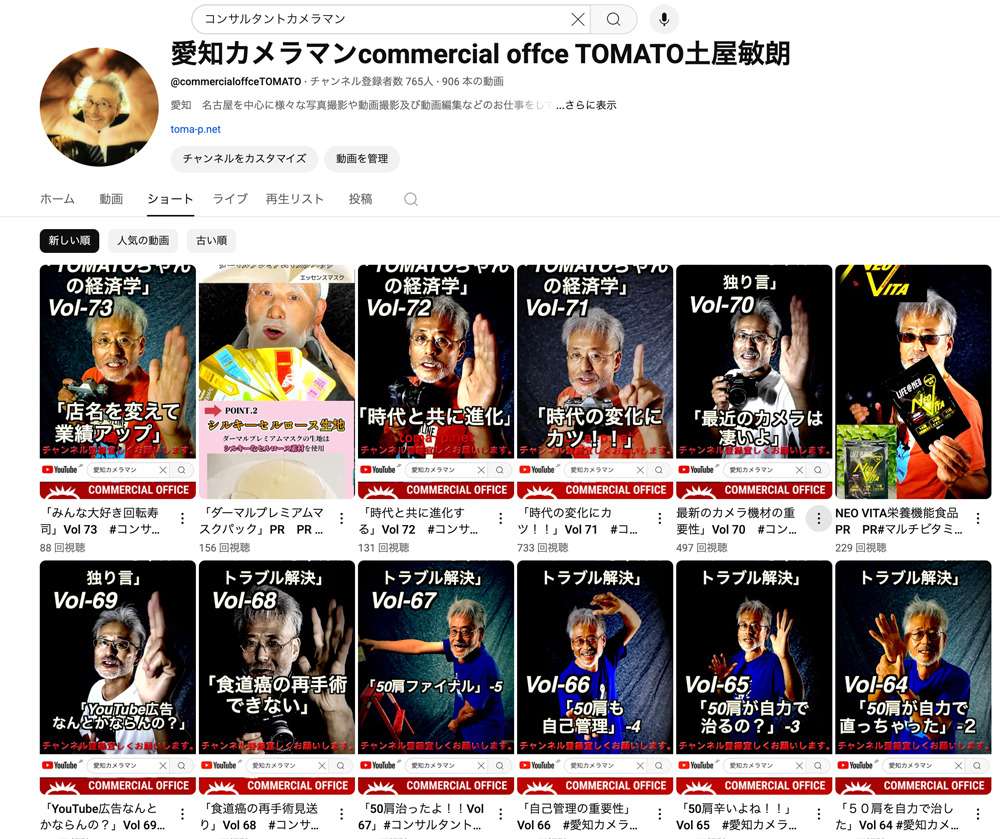This screenshot has width=1000, height=839.
Task: Tap チャンネルをカスタマイズ button
Action: pyautogui.click(x=244, y=158)
